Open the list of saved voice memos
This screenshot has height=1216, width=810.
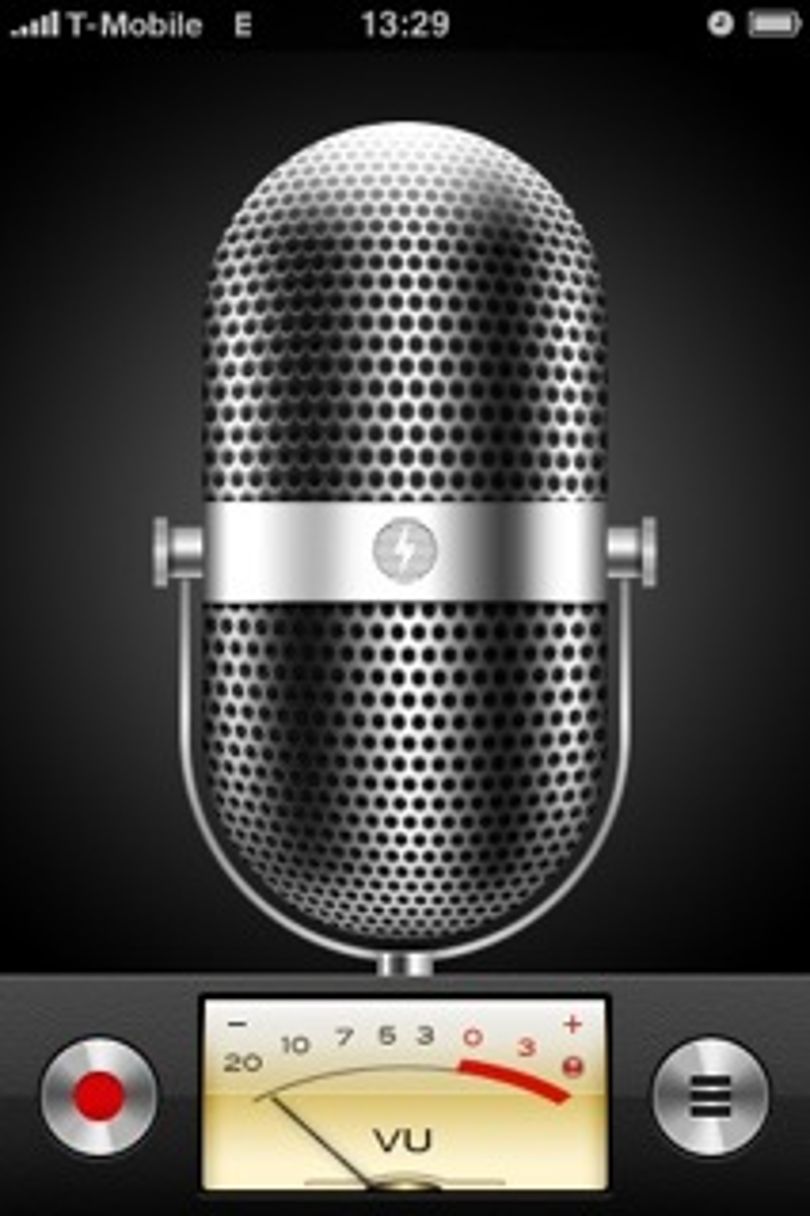point(711,1097)
